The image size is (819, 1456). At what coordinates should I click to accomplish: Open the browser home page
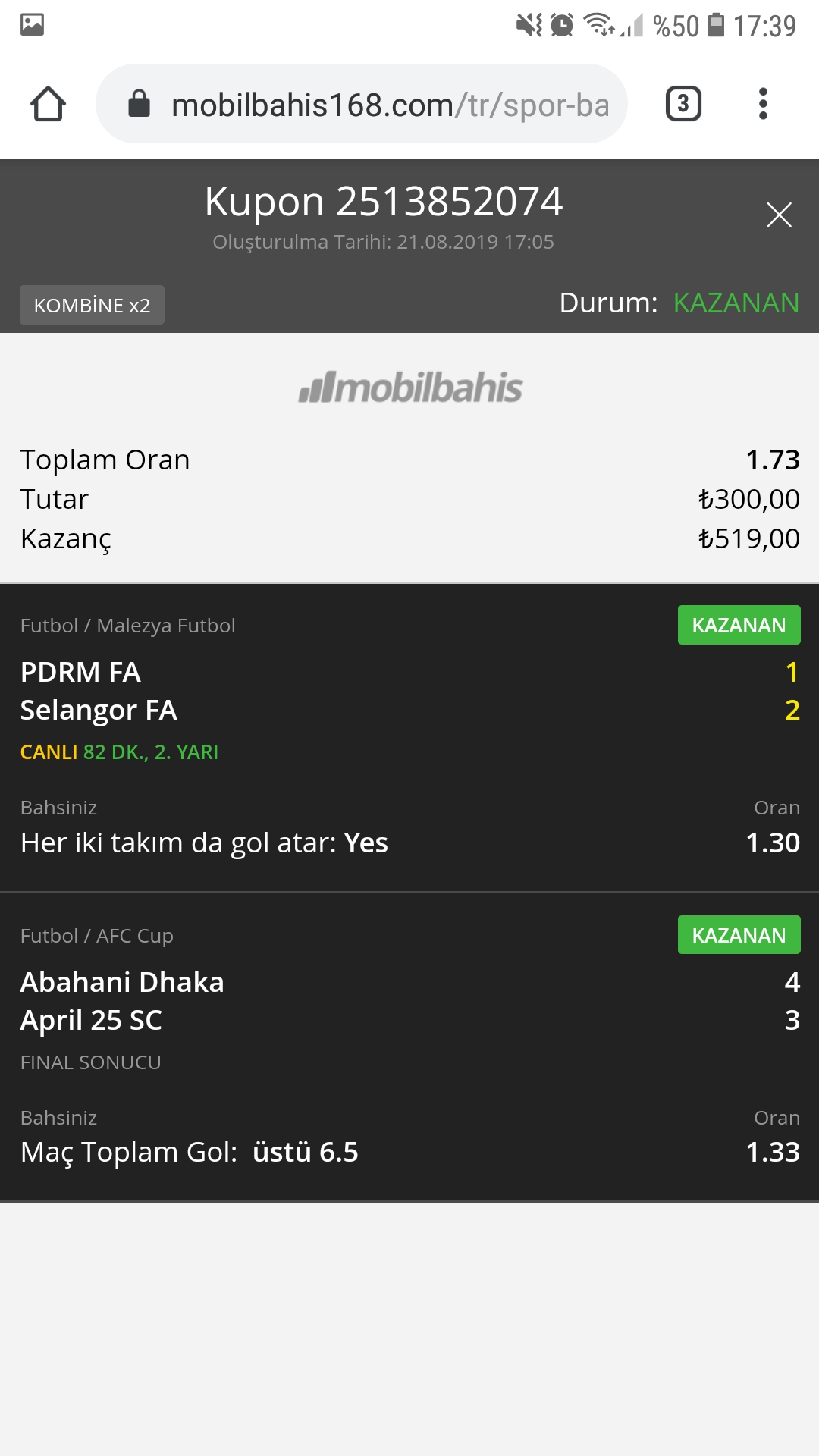click(48, 104)
